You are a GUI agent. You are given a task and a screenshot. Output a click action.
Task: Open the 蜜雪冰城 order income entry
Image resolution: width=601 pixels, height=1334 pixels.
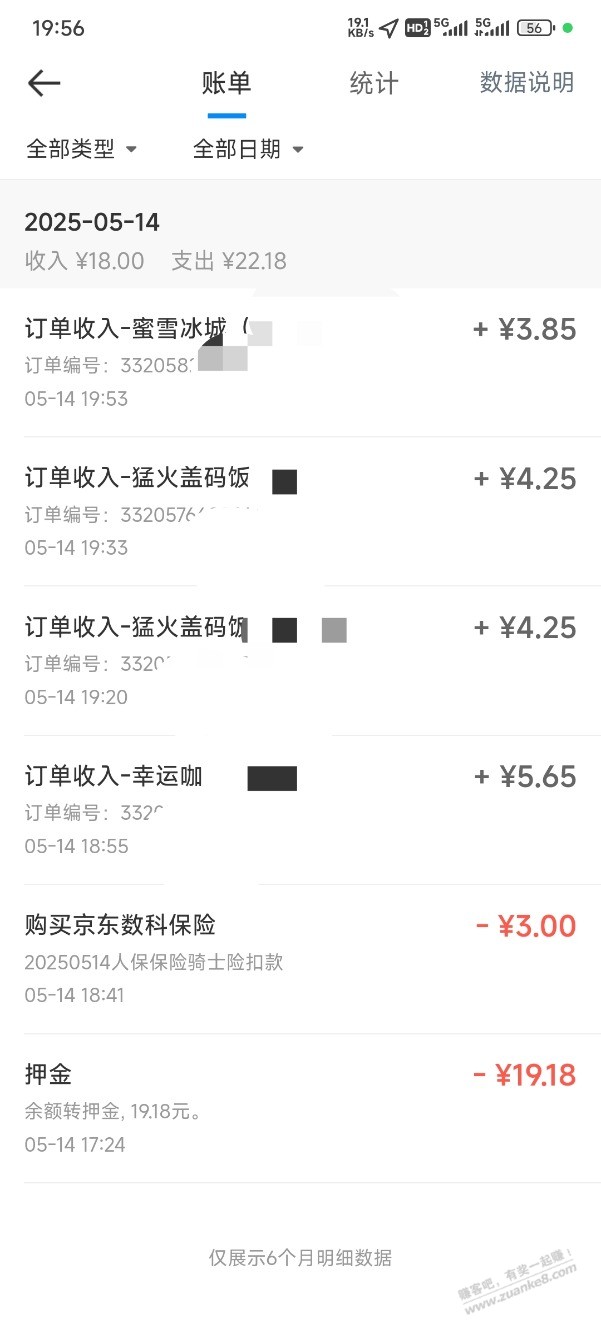[300, 363]
